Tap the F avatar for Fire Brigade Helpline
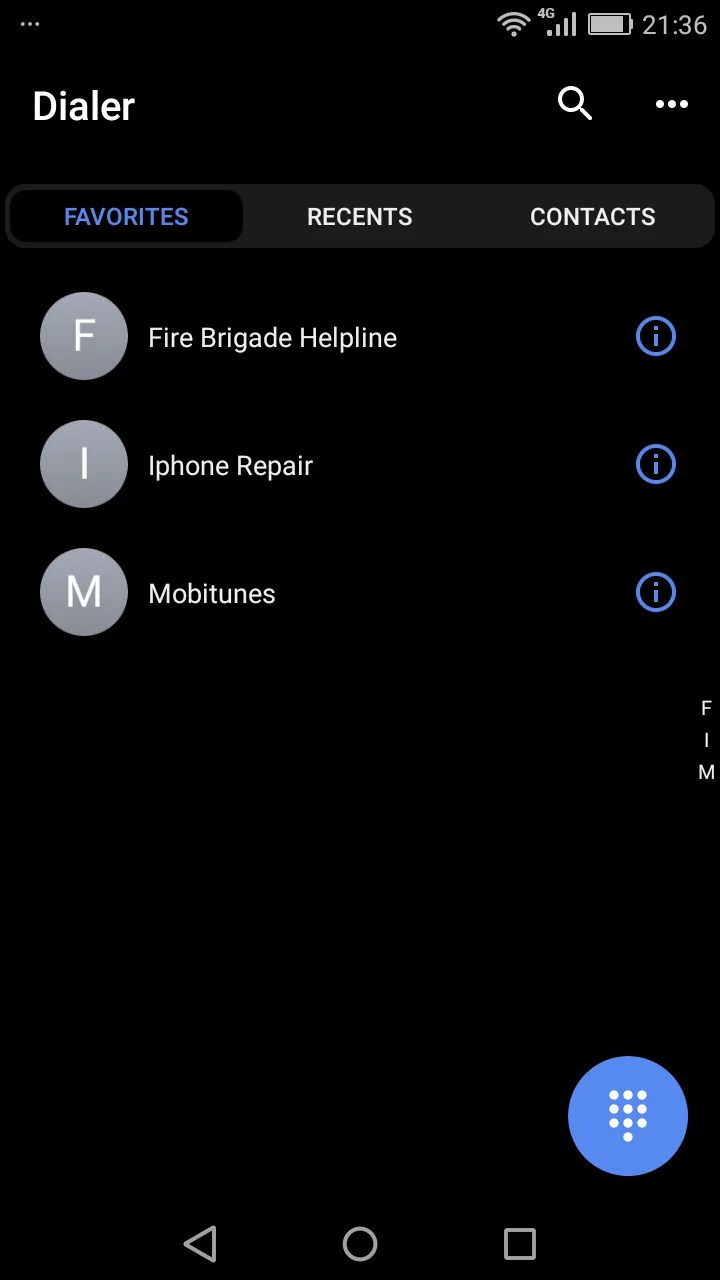Screen dimensions: 720x1280 [x=84, y=336]
